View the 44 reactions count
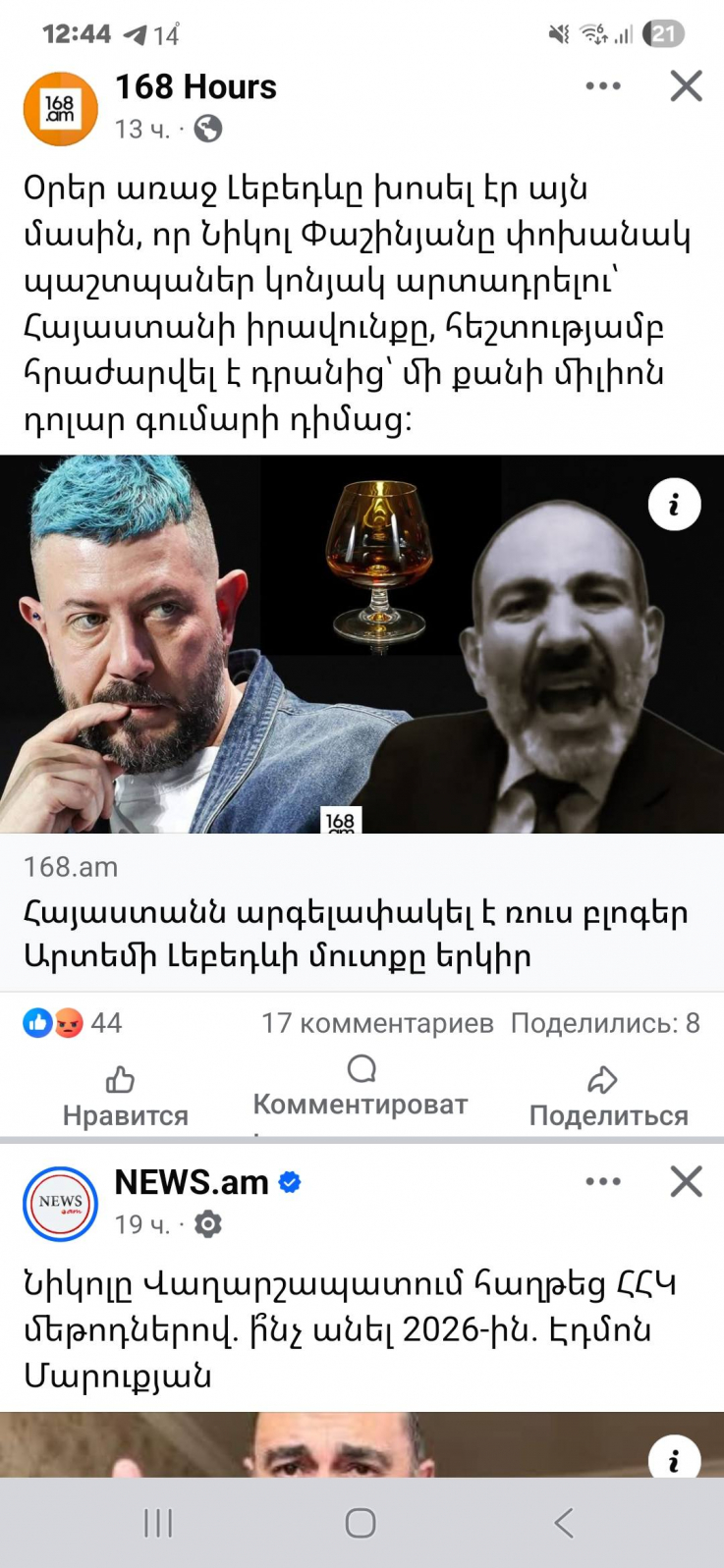This screenshot has height=1568, width=724. tap(104, 1023)
